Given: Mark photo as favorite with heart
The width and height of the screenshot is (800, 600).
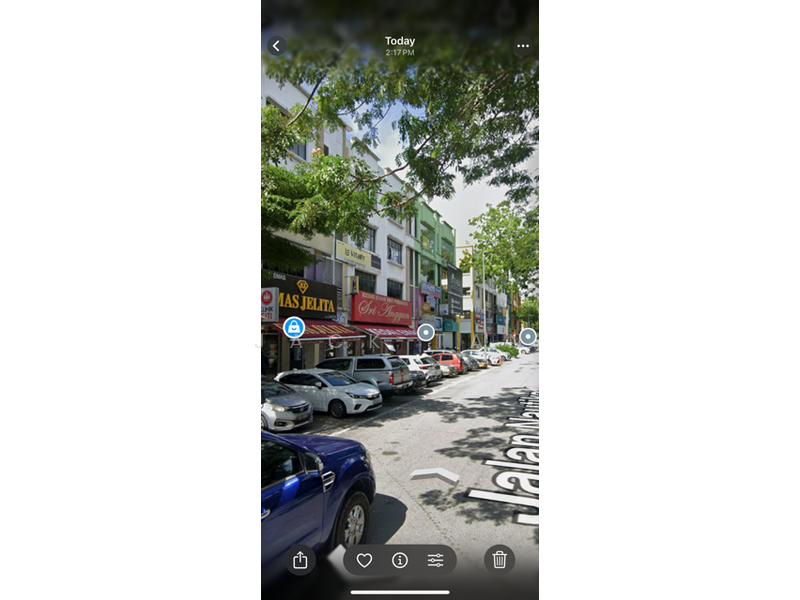Looking at the screenshot, I should [x=364, y=560].
